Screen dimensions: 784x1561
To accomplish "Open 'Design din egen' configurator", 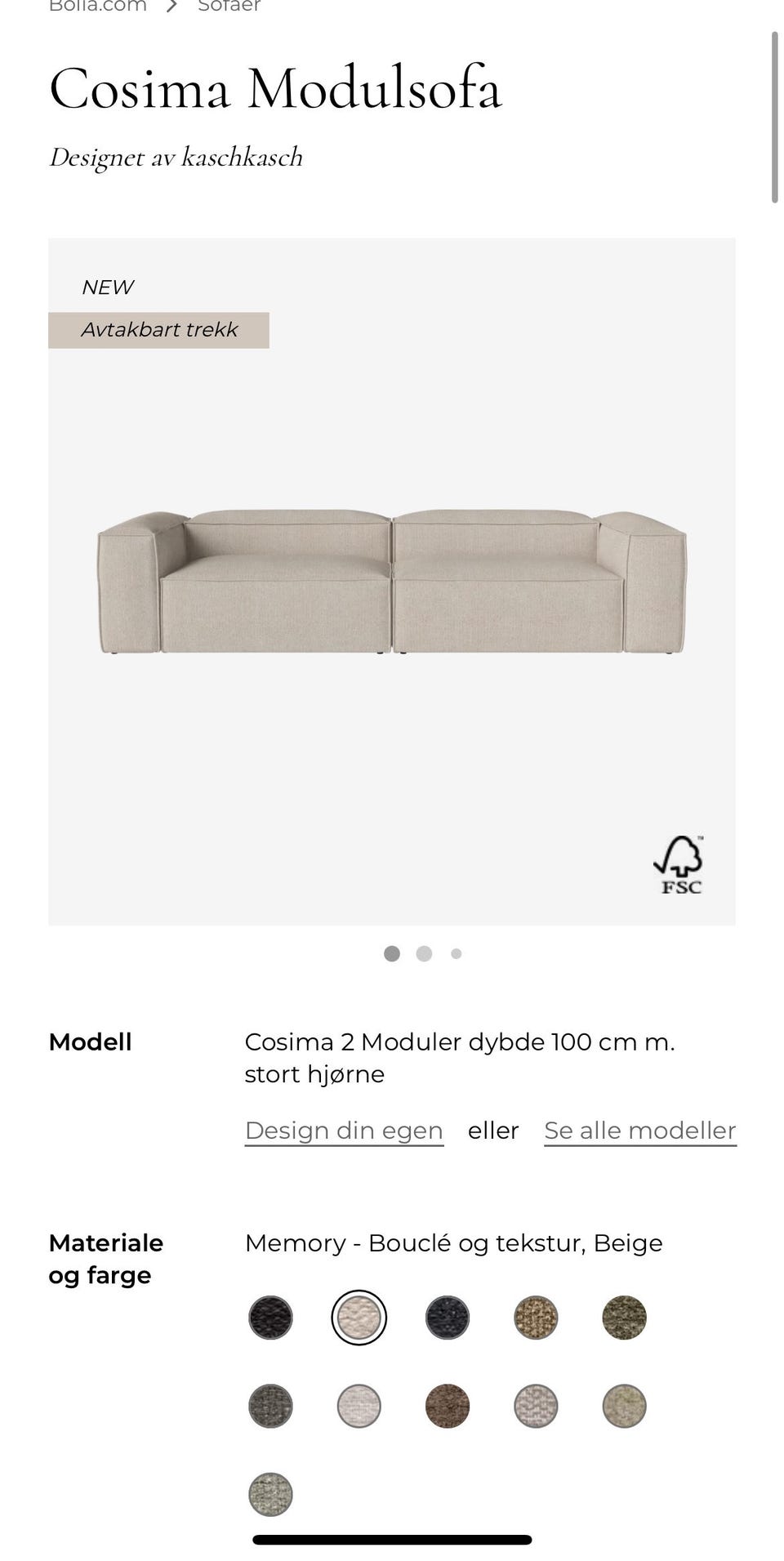I will point(343,1131).
